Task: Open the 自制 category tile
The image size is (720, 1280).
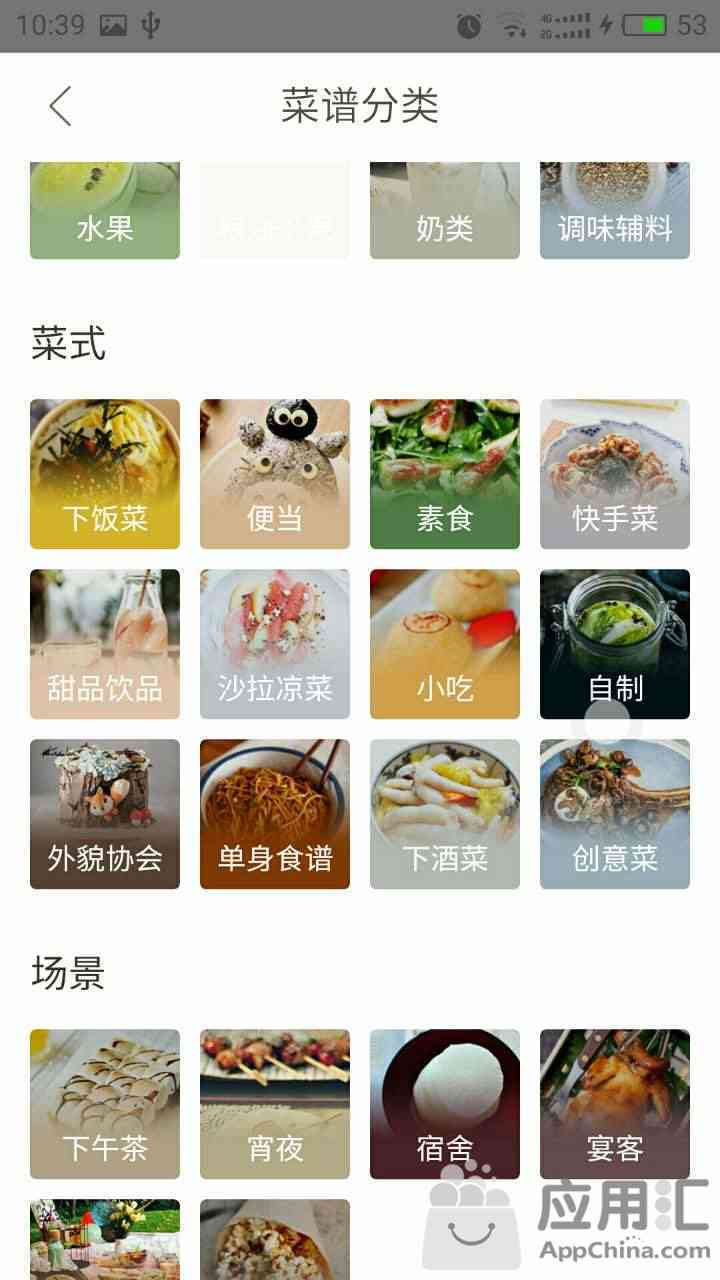Action: pos(615,644)
